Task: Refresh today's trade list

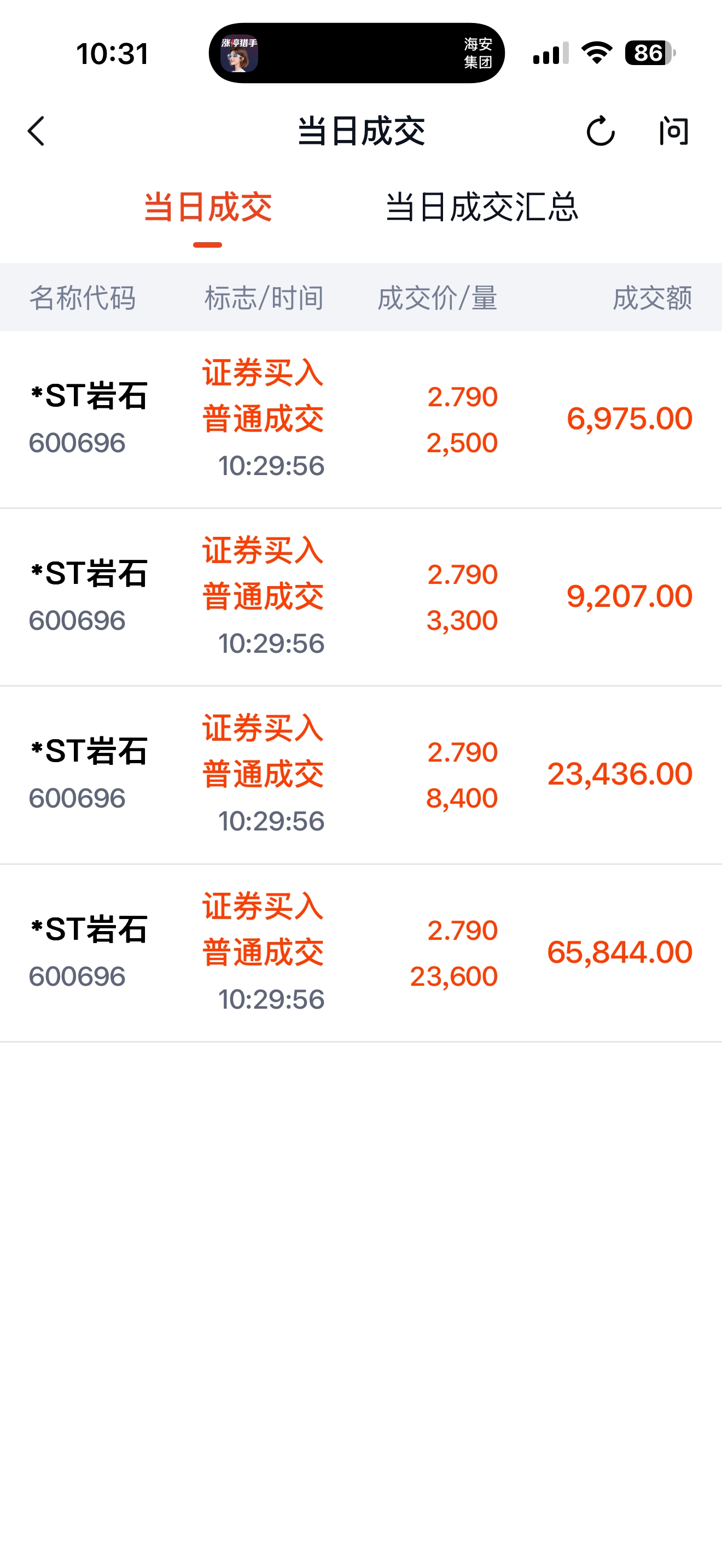Action: (x=599, y=131)
